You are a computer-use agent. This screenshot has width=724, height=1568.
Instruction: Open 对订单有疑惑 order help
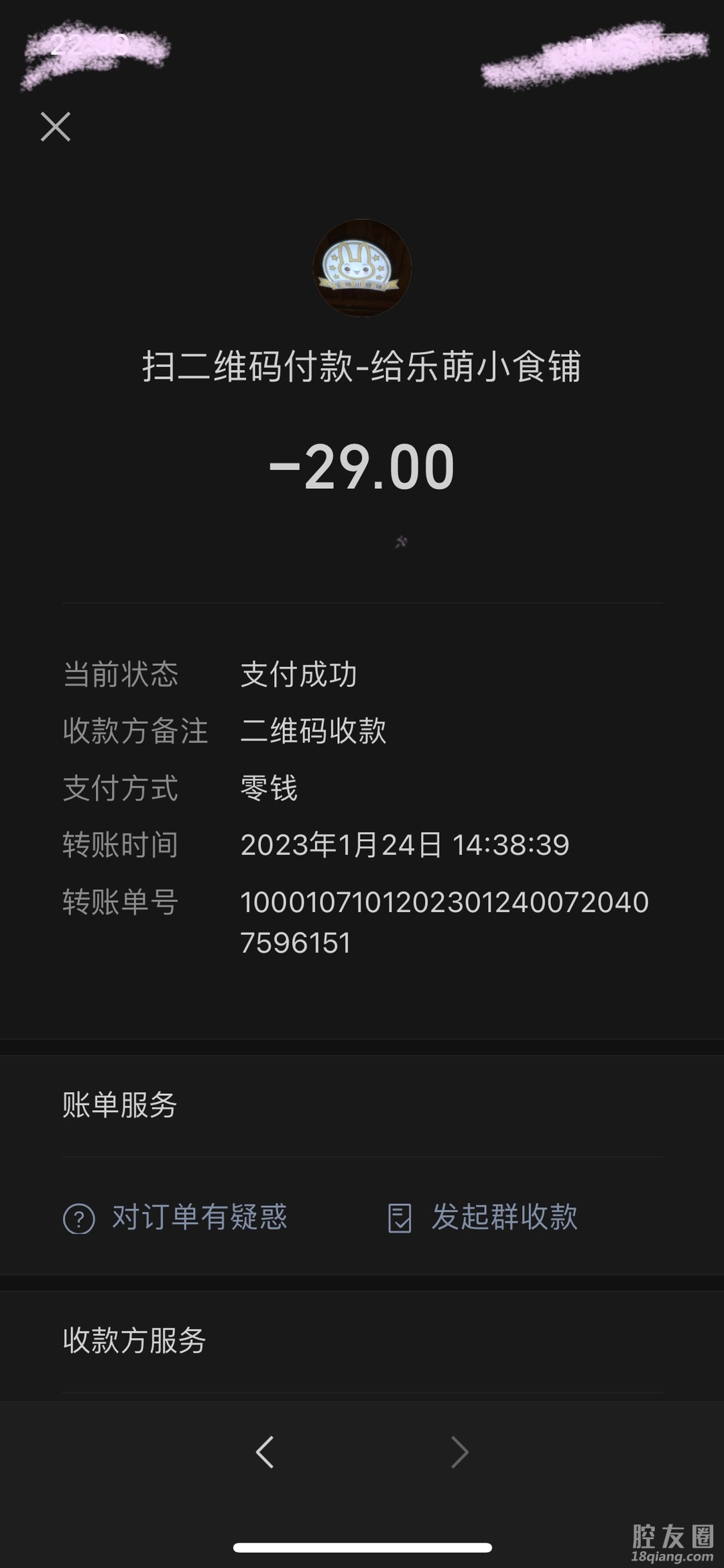(176, 1217)
